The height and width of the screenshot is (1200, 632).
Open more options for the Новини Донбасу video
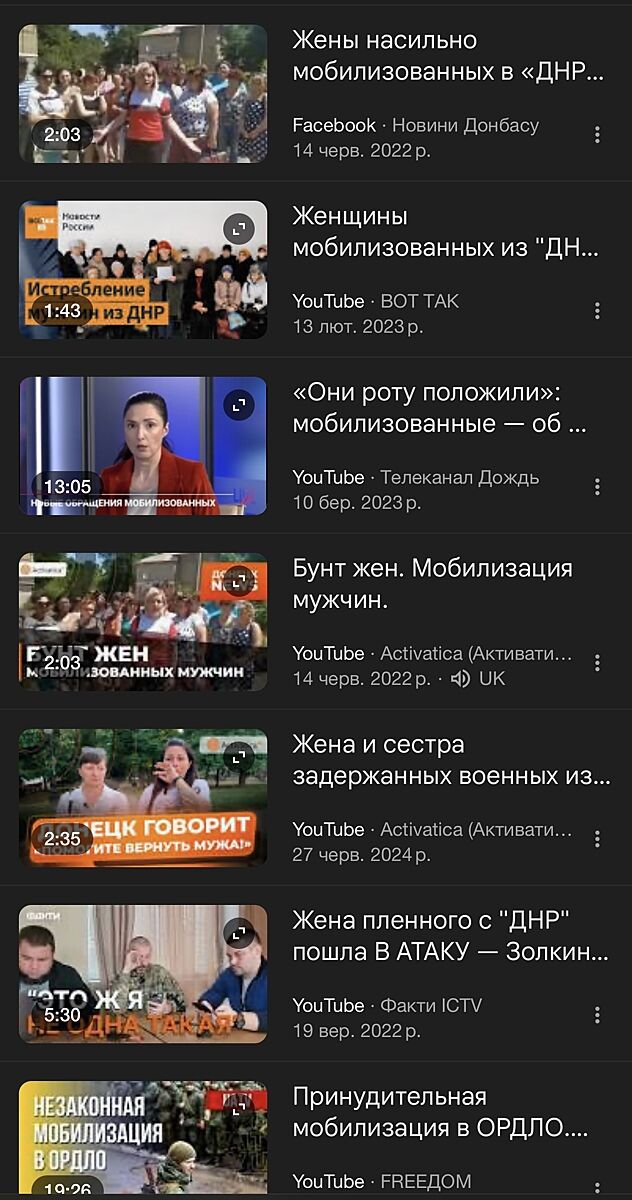[x=597, y=135]
